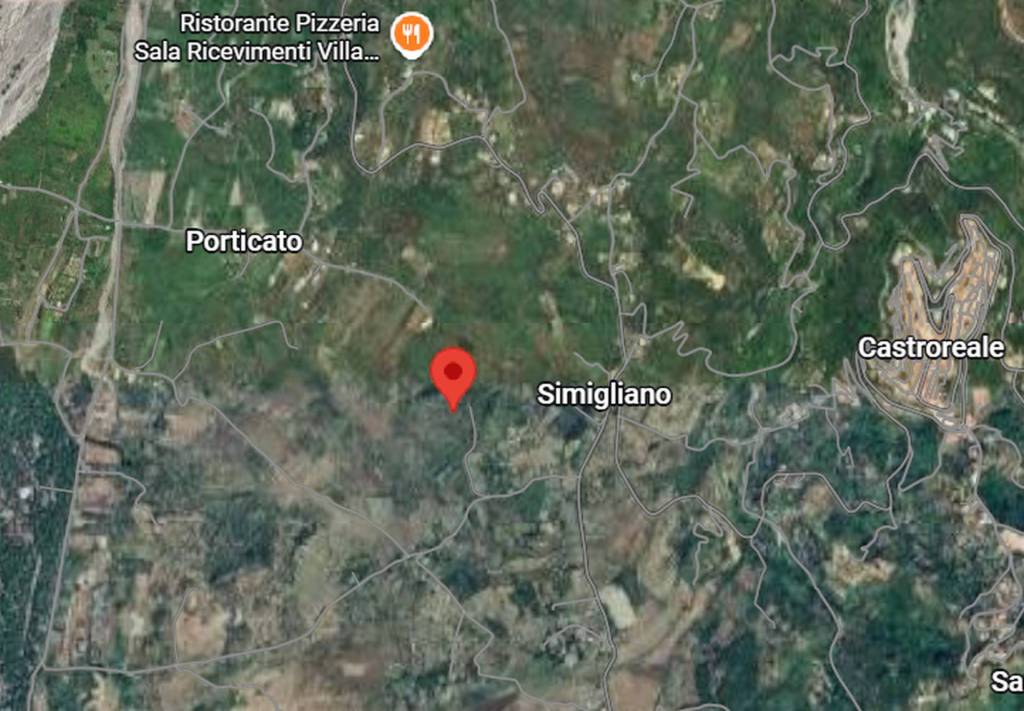Select the Castroreale place label
This screenshot has height=711, width=1024.
931,348
